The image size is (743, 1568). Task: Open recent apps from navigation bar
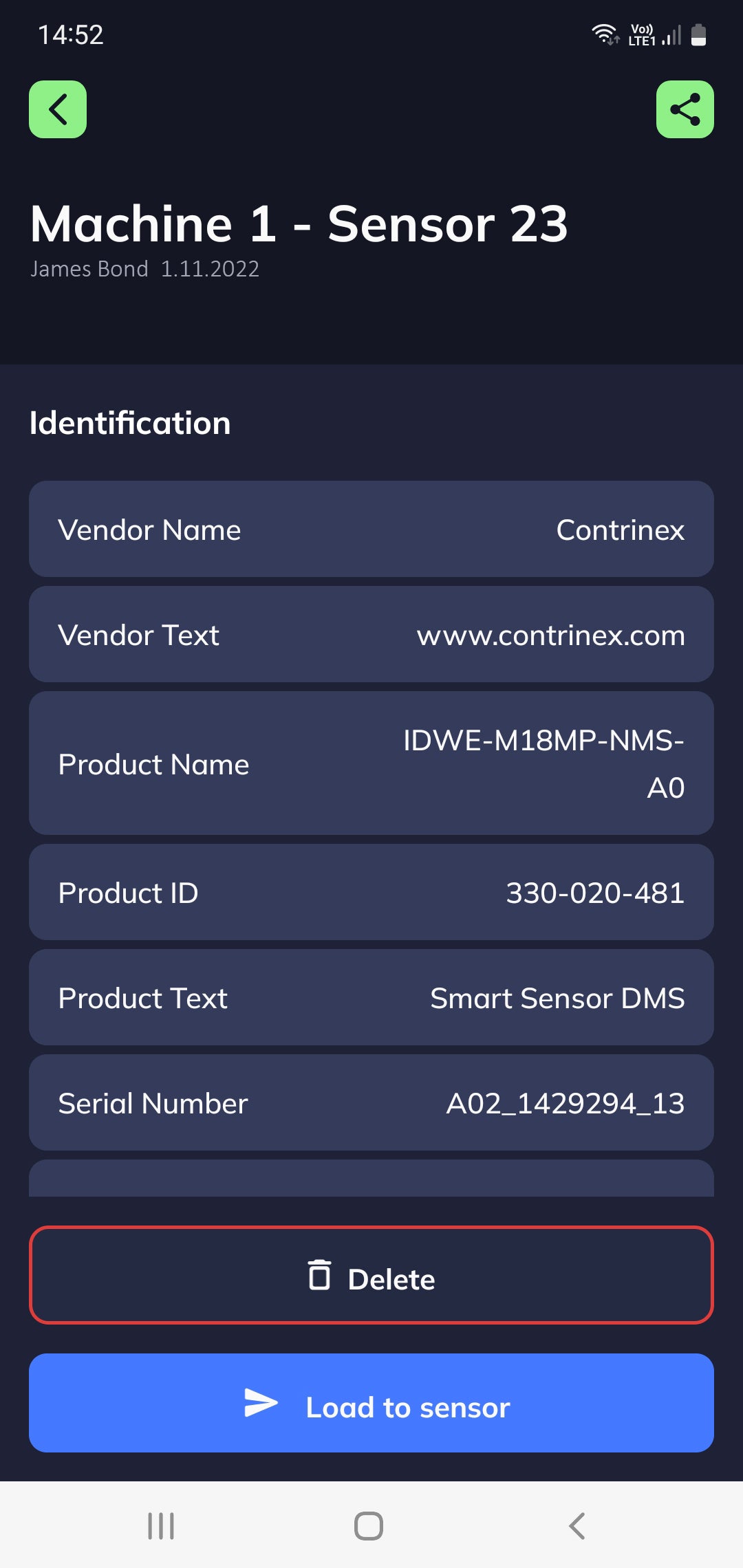click(x=161, y=1526)
